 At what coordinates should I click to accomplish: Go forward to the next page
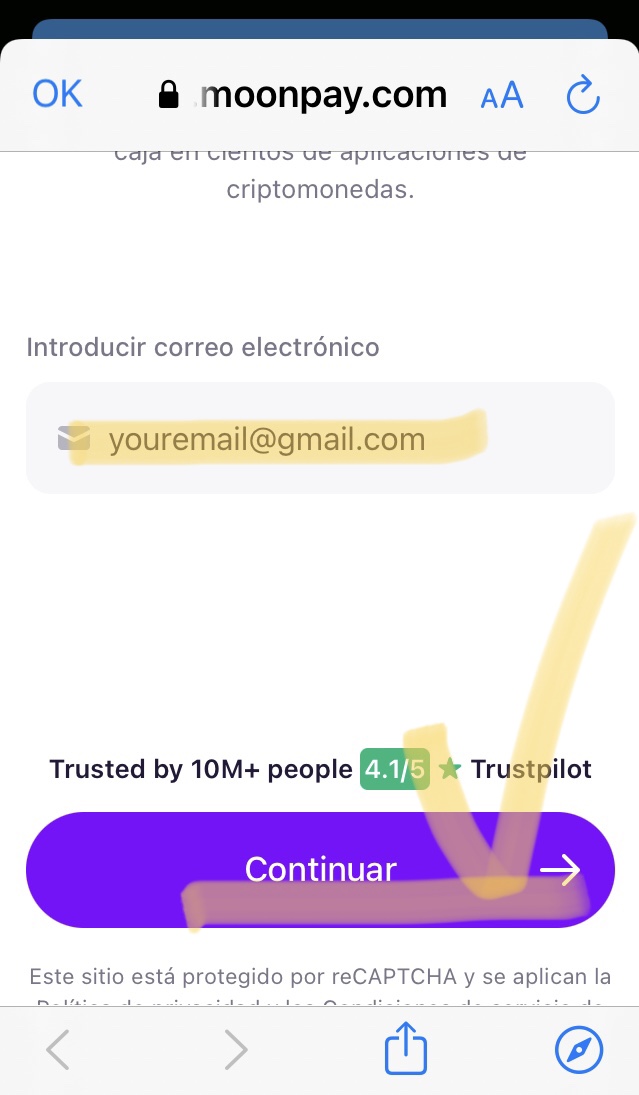click(235, 1049)
